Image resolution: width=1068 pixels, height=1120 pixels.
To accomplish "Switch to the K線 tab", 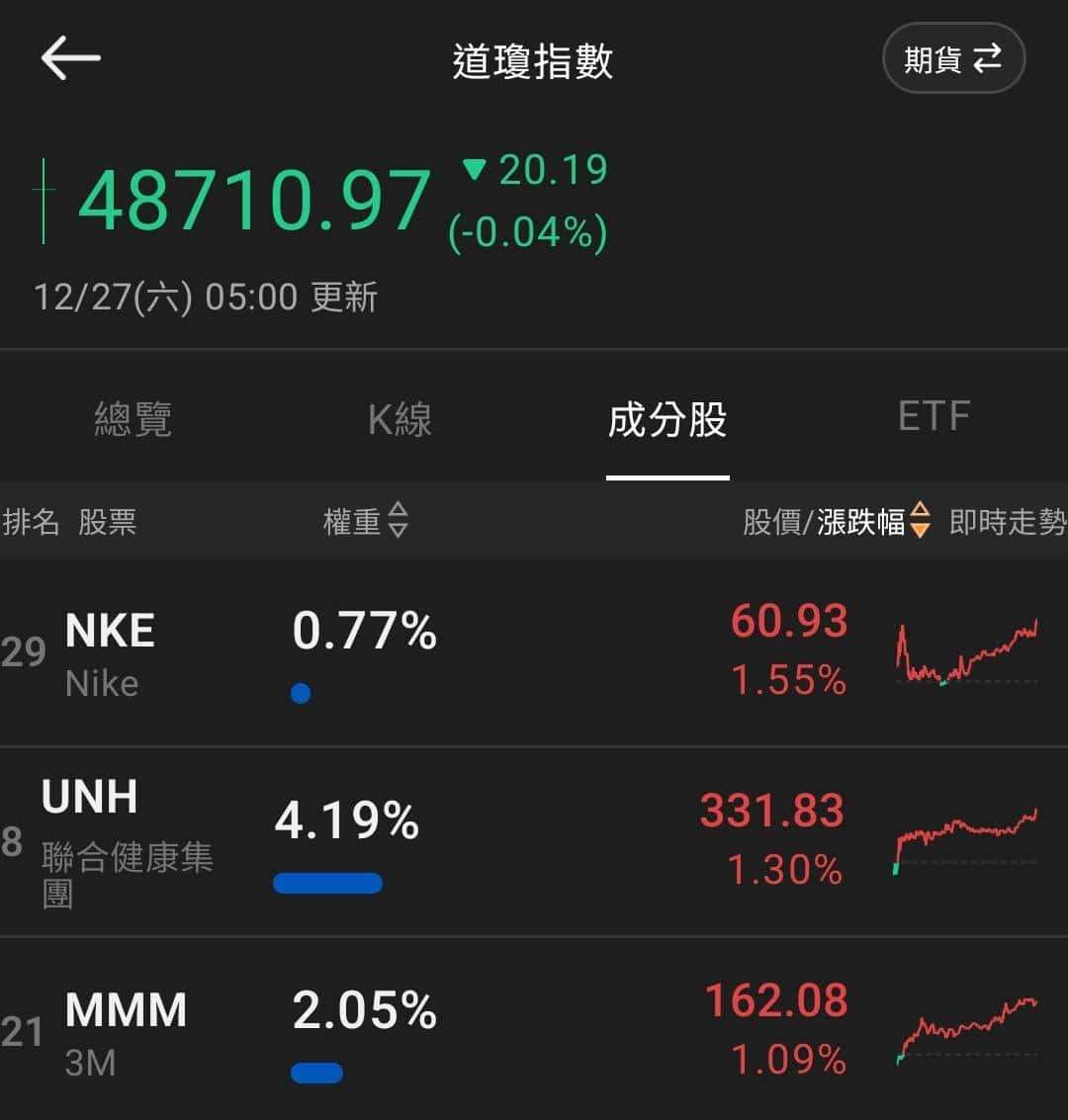I will coord(399,420).
